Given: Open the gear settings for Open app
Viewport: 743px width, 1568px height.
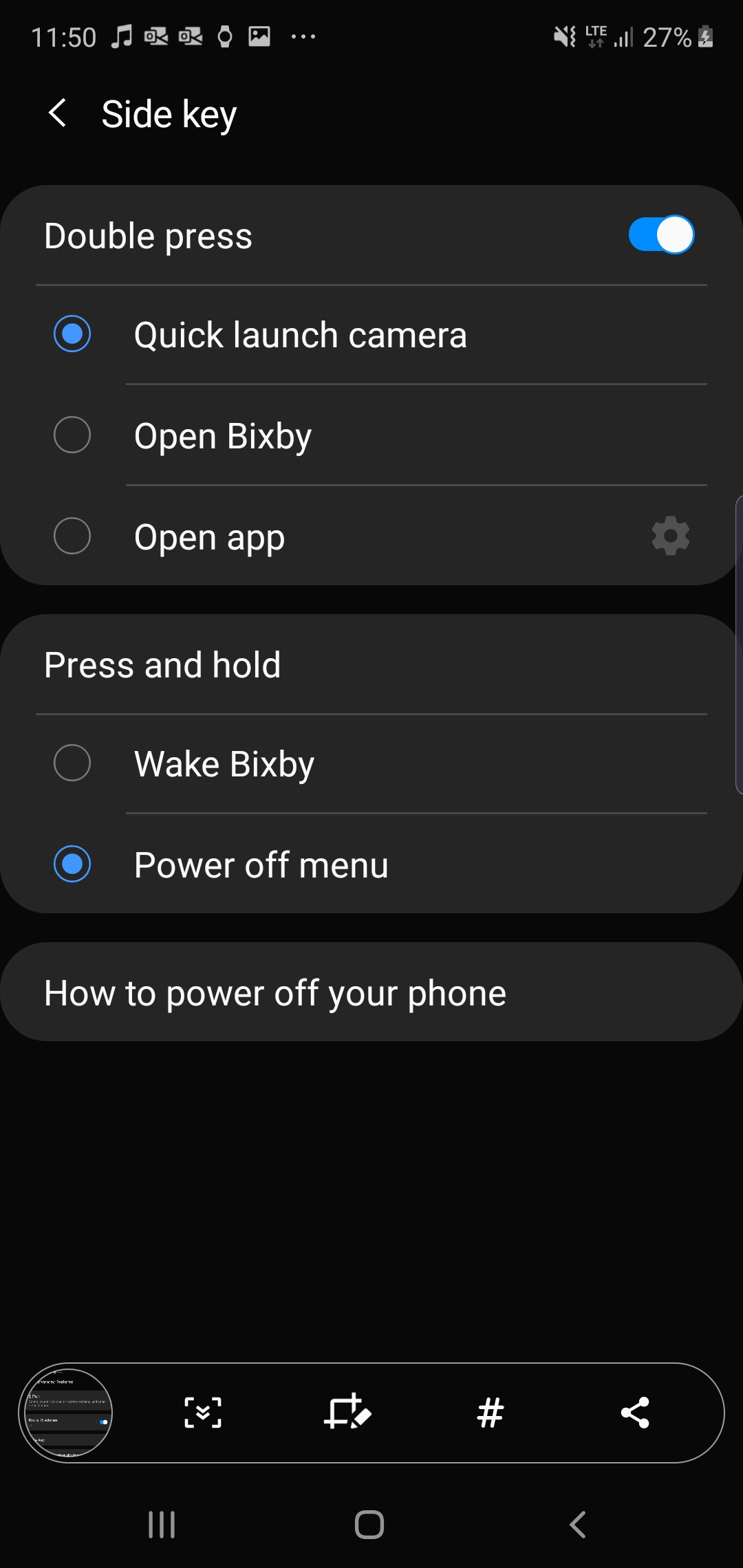Looking at the screenshot, I should 671,536.
